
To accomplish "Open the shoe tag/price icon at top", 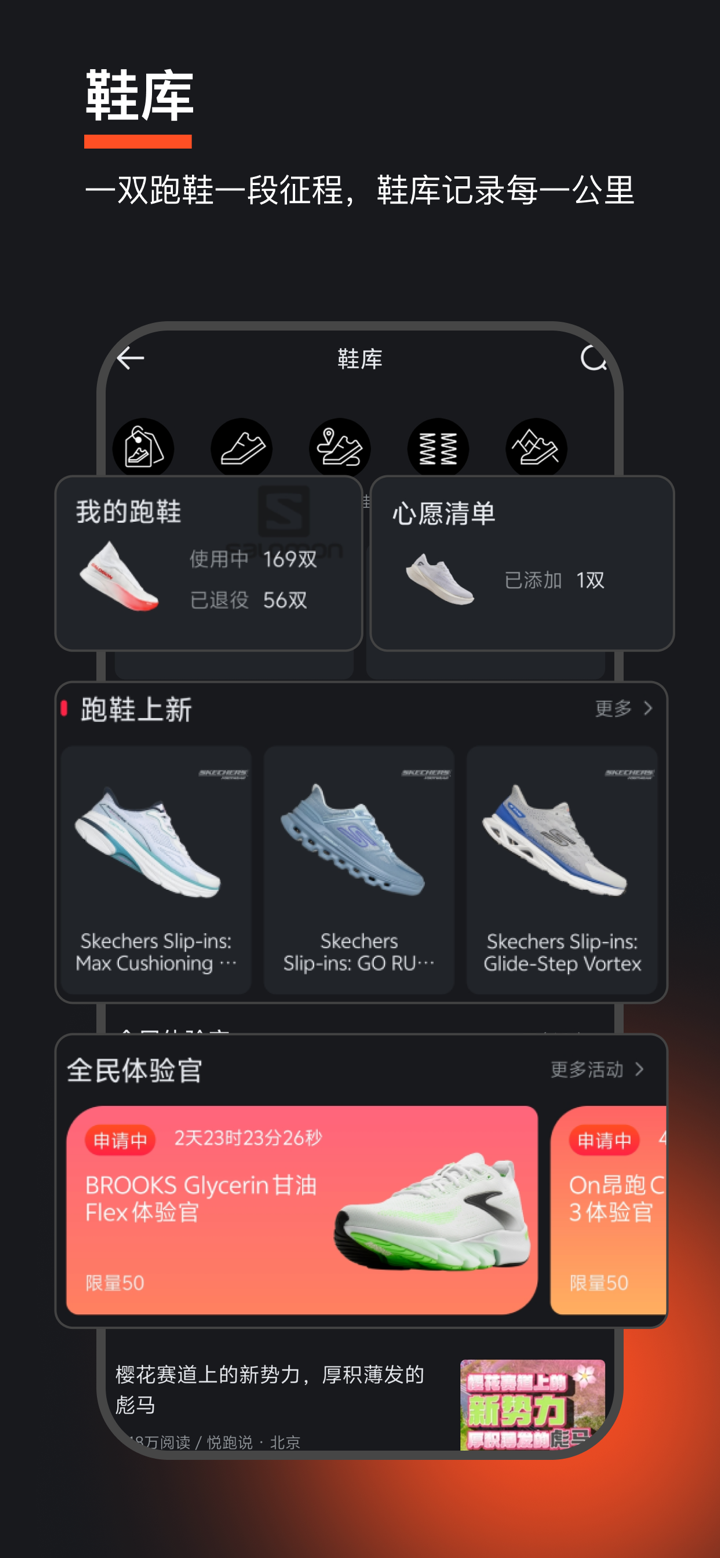I will click(142, 447).
